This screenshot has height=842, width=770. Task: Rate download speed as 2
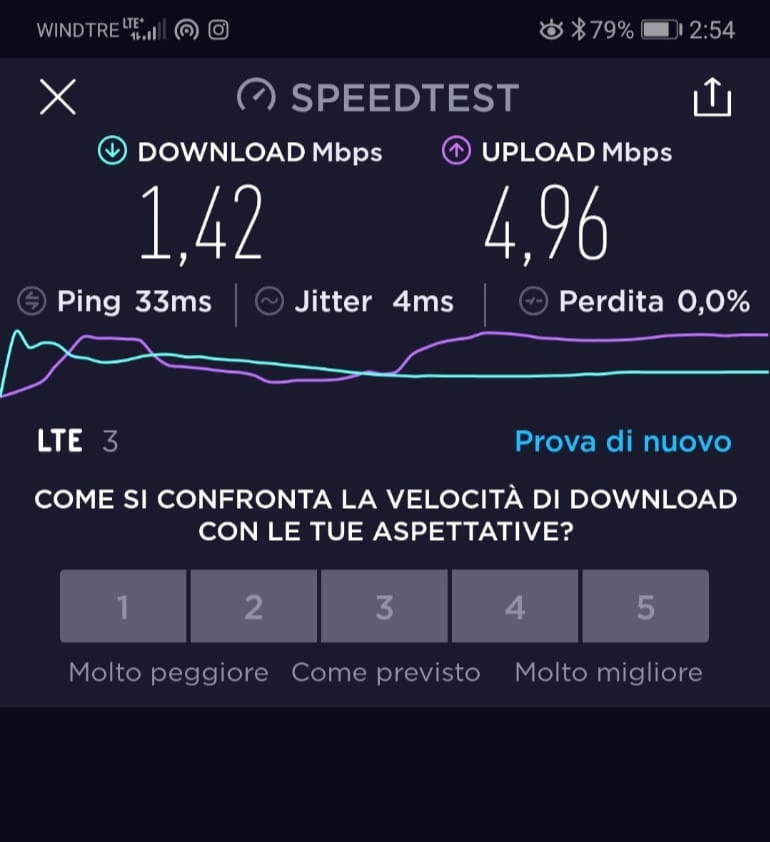(x=254, y=606)
